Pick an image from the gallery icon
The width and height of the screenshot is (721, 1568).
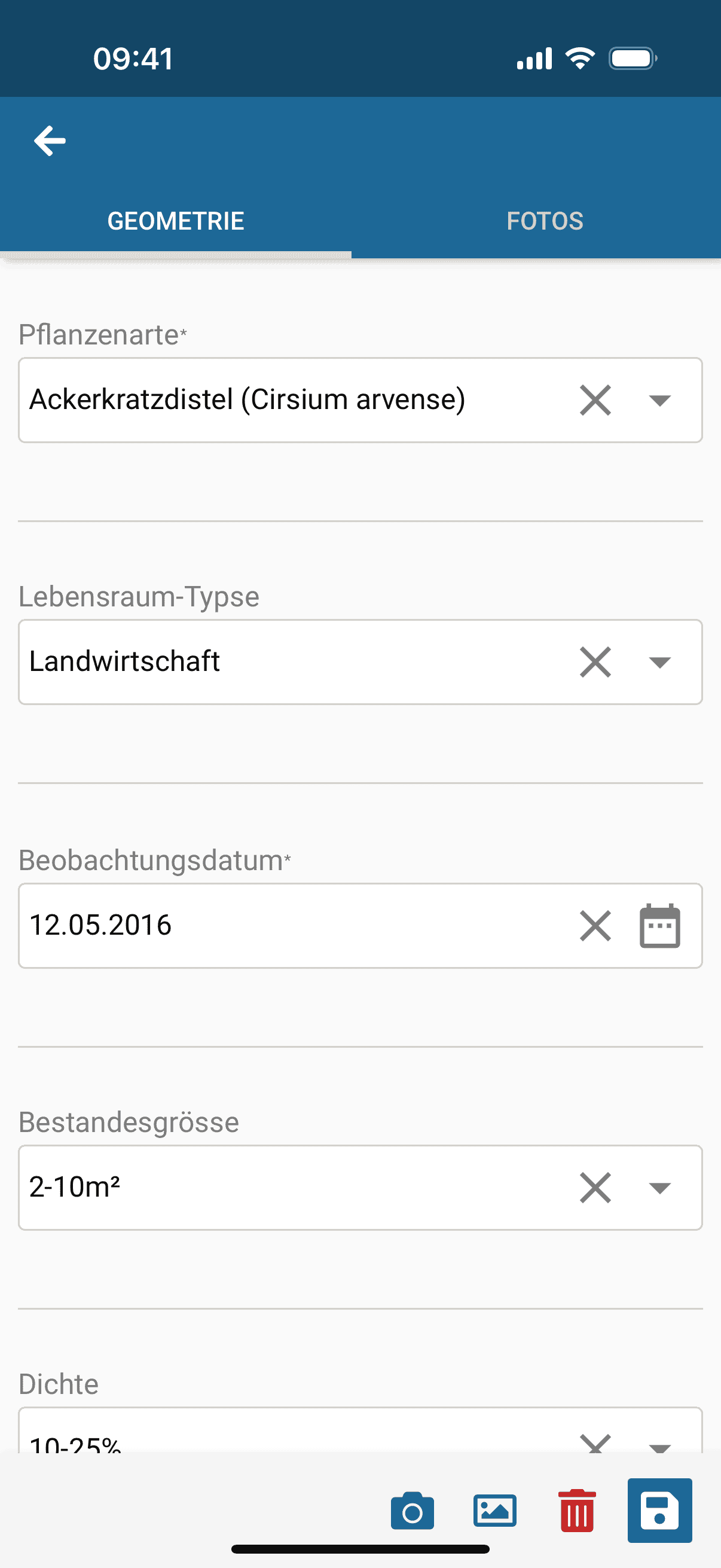coord(494,1511)
